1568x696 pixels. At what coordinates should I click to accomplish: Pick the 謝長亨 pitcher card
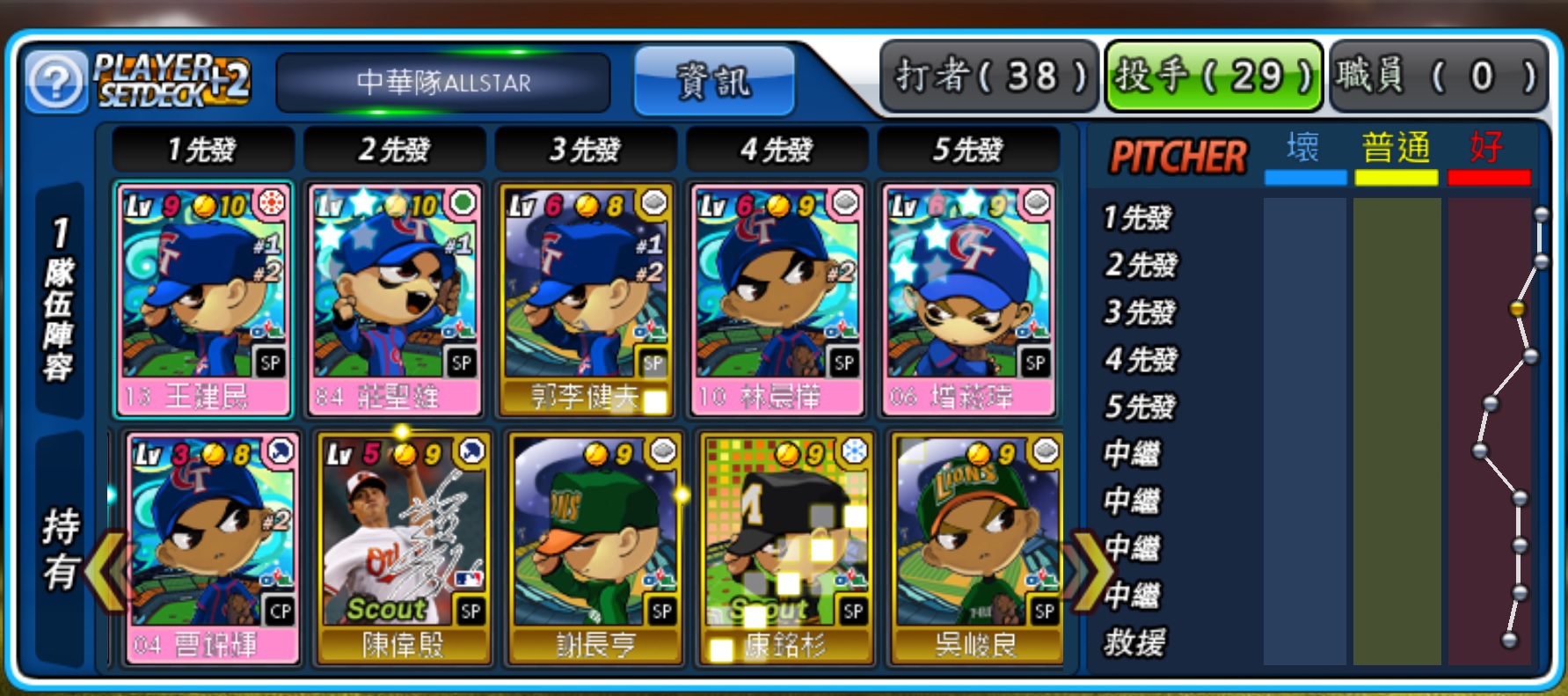pos(594,547)
